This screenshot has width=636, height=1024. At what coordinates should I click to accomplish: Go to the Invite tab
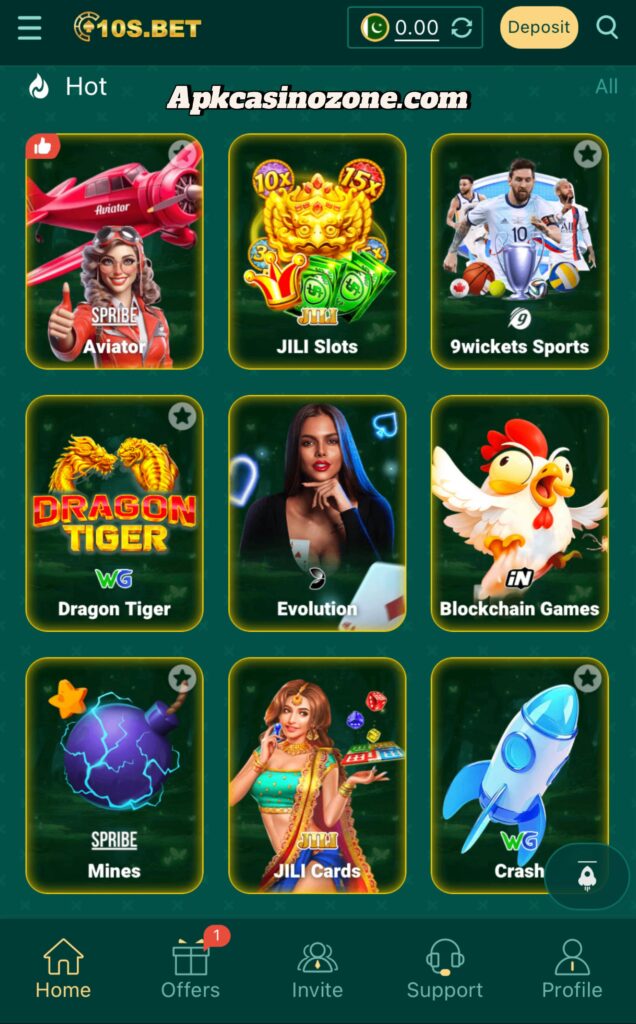click(x=317, y=970)
